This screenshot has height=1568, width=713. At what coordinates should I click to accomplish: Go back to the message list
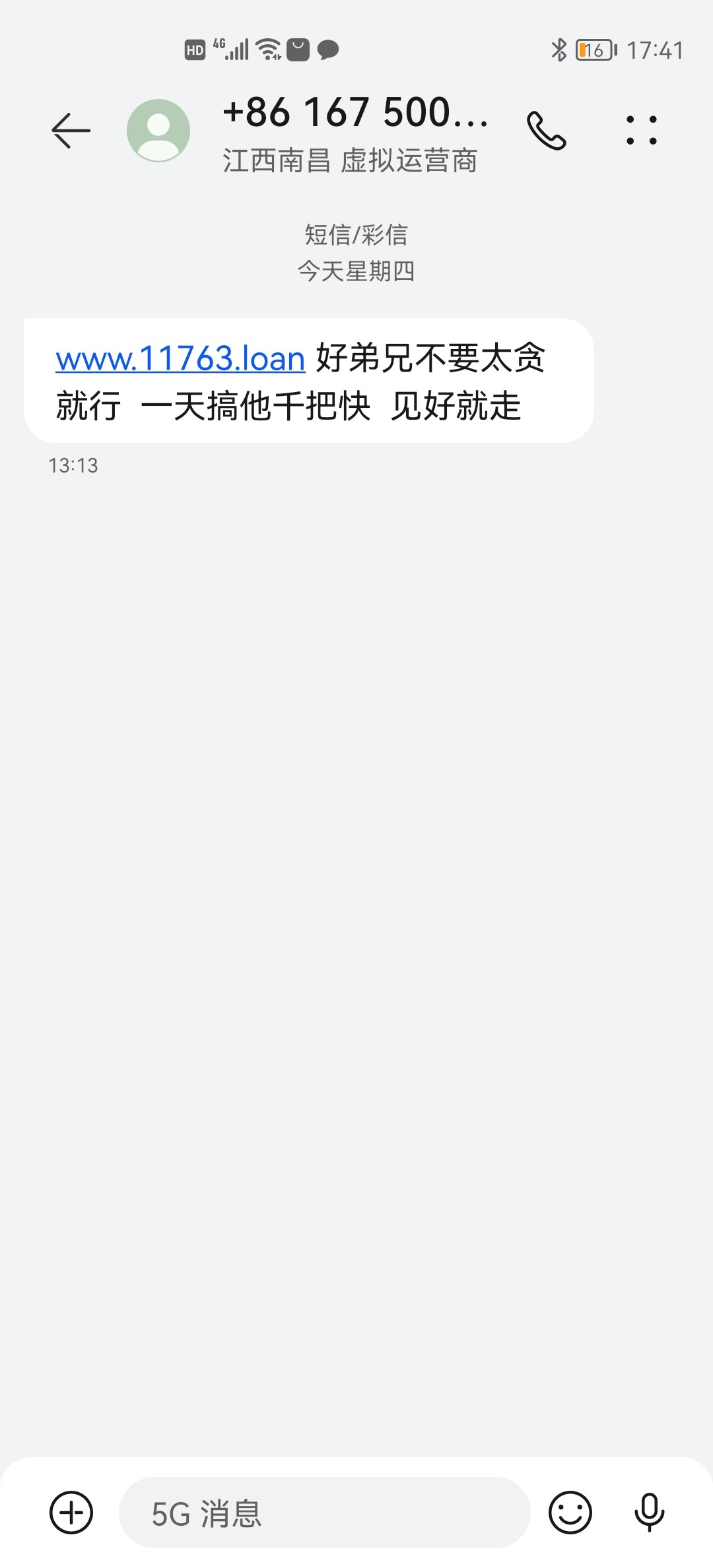[71, 131]
